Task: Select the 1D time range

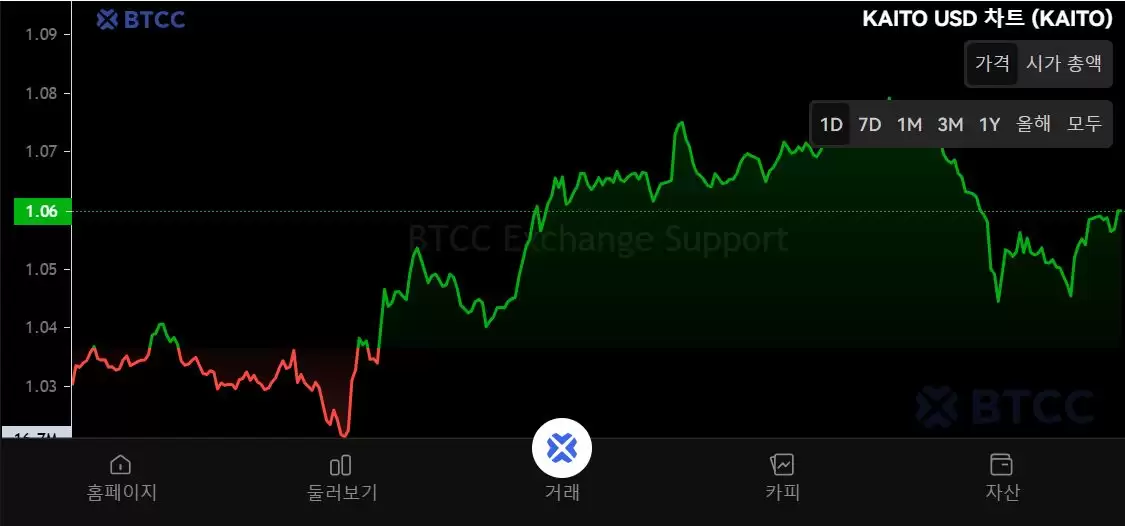Action: click(x=831, y=125)
